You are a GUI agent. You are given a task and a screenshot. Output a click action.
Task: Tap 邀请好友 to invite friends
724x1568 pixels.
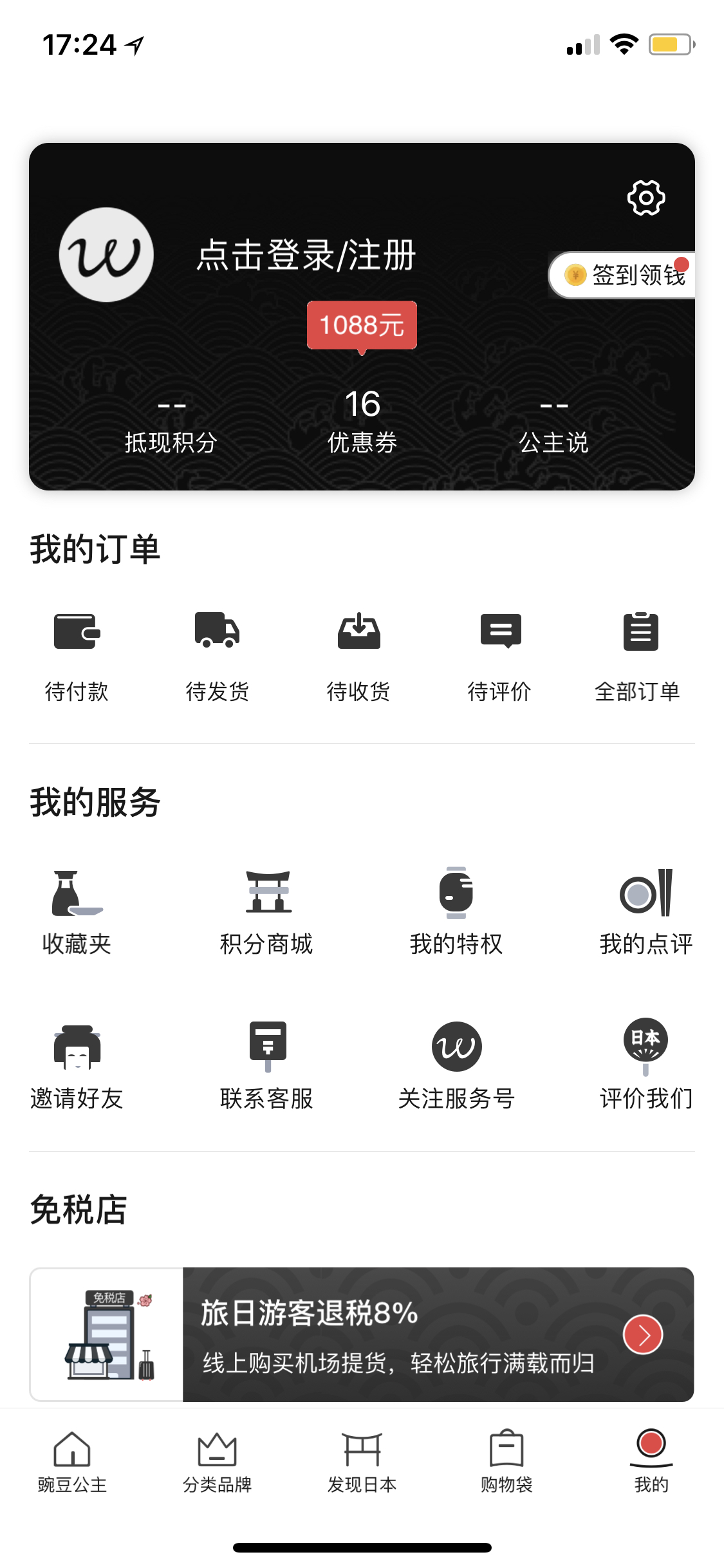tap(77, 1066)
